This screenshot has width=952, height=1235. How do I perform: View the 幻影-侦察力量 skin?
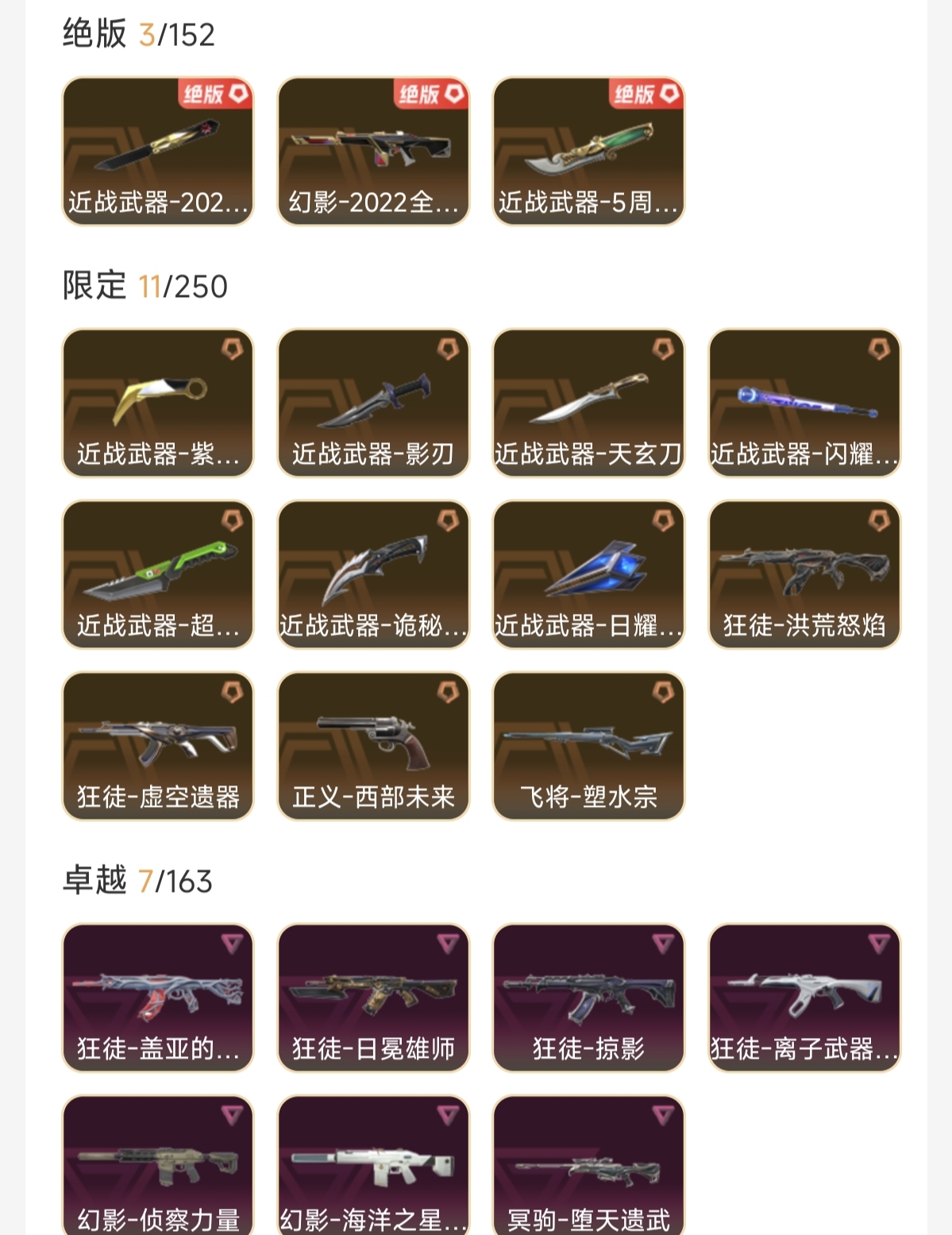pyautogui.click(x=158, y=1166)
